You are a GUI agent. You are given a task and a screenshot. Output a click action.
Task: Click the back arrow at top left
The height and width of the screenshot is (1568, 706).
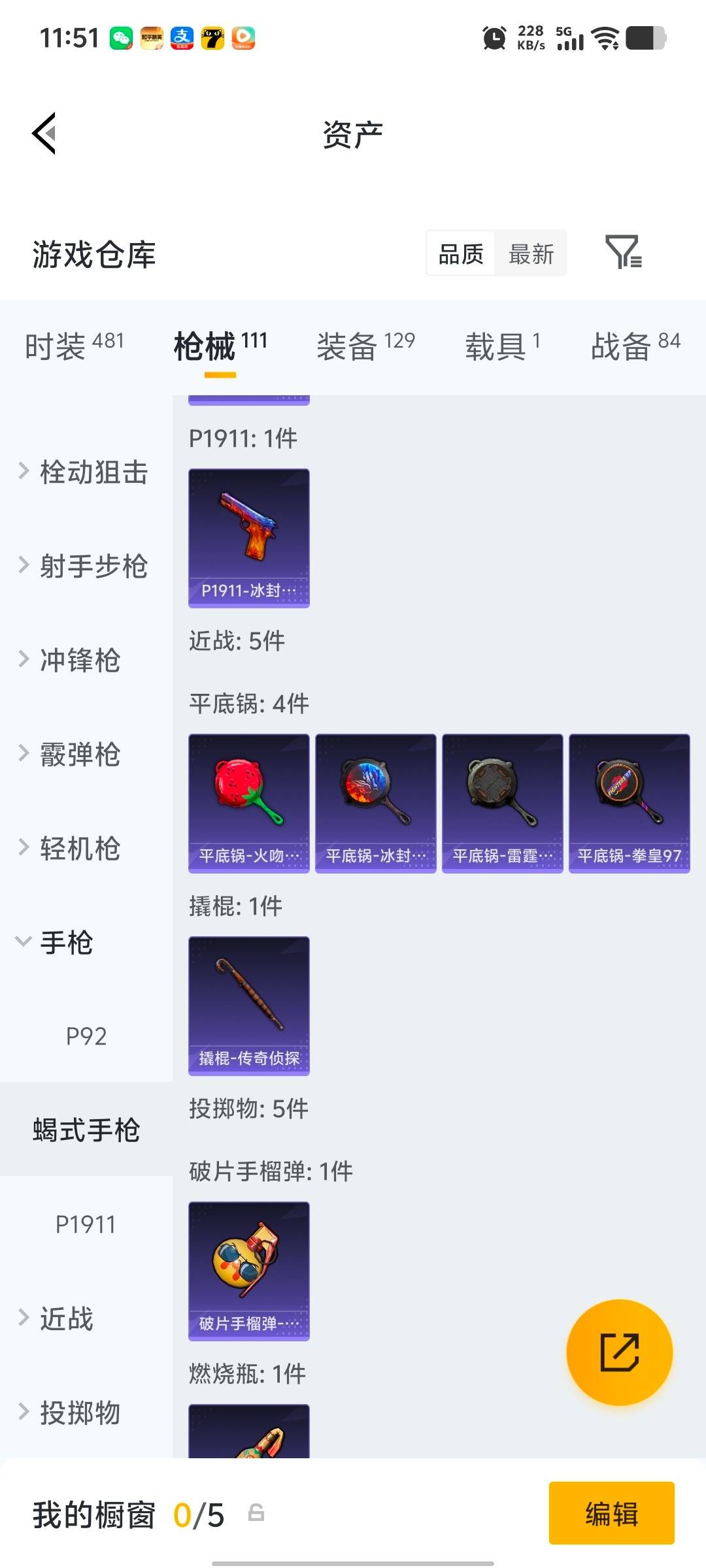coord(44,134)
